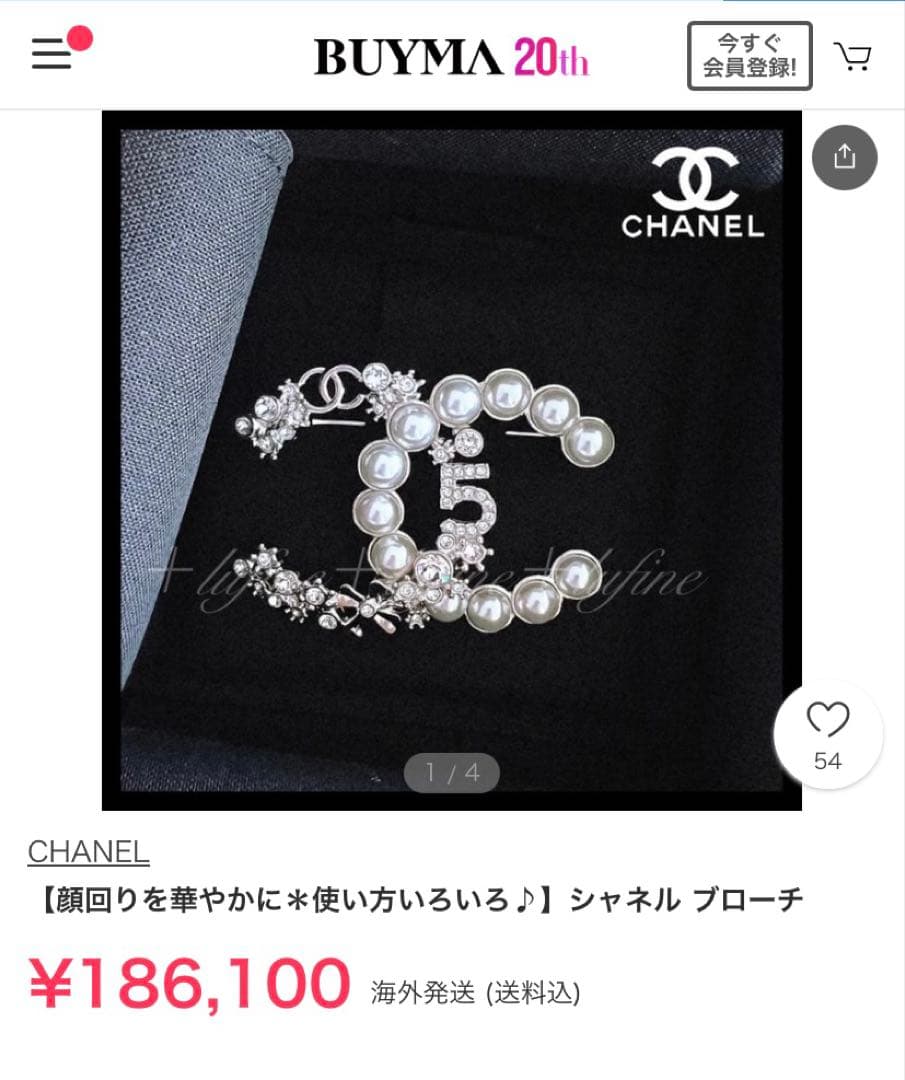Tap the 今すぐ会員登録 register button
Image resolution: width=905 pixels, height=1080 pixels.
(749, 56)
